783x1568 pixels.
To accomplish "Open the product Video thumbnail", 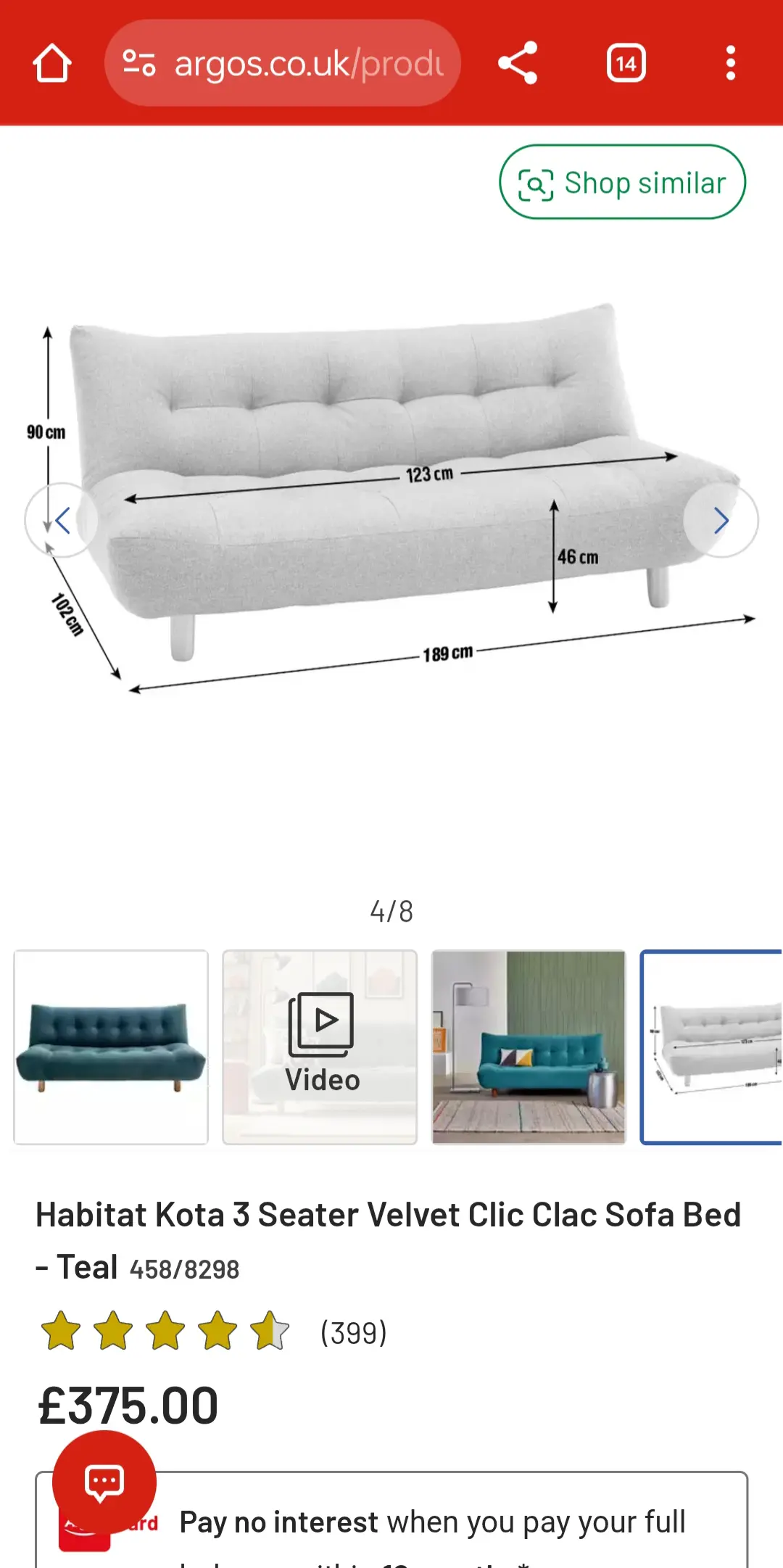I will pos(320,1047).
